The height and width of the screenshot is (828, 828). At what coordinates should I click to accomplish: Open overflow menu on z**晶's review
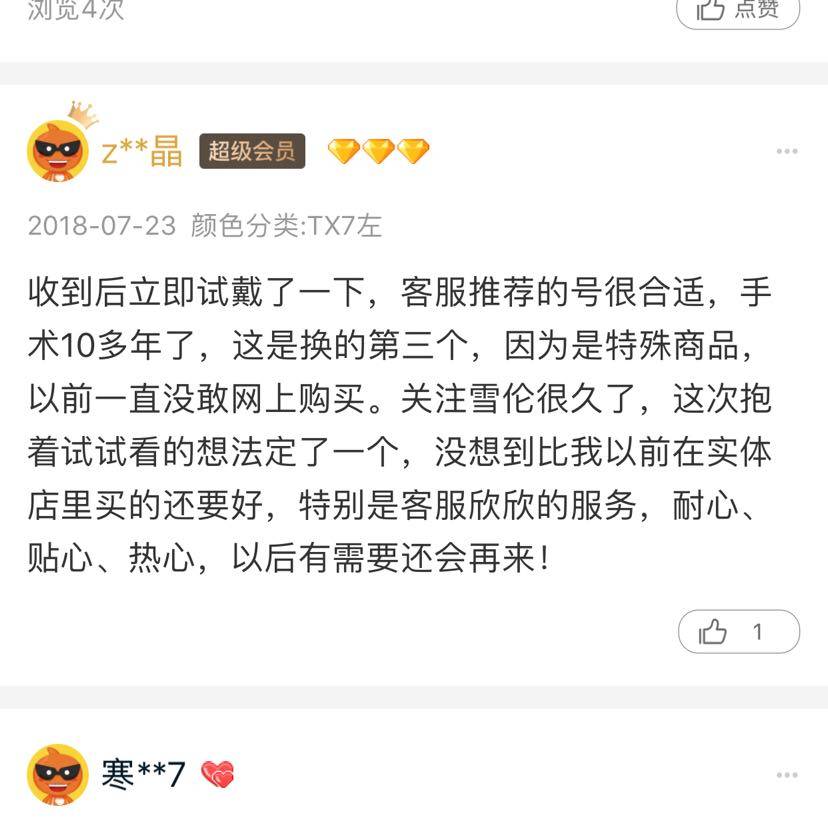[x=787, y=152]
